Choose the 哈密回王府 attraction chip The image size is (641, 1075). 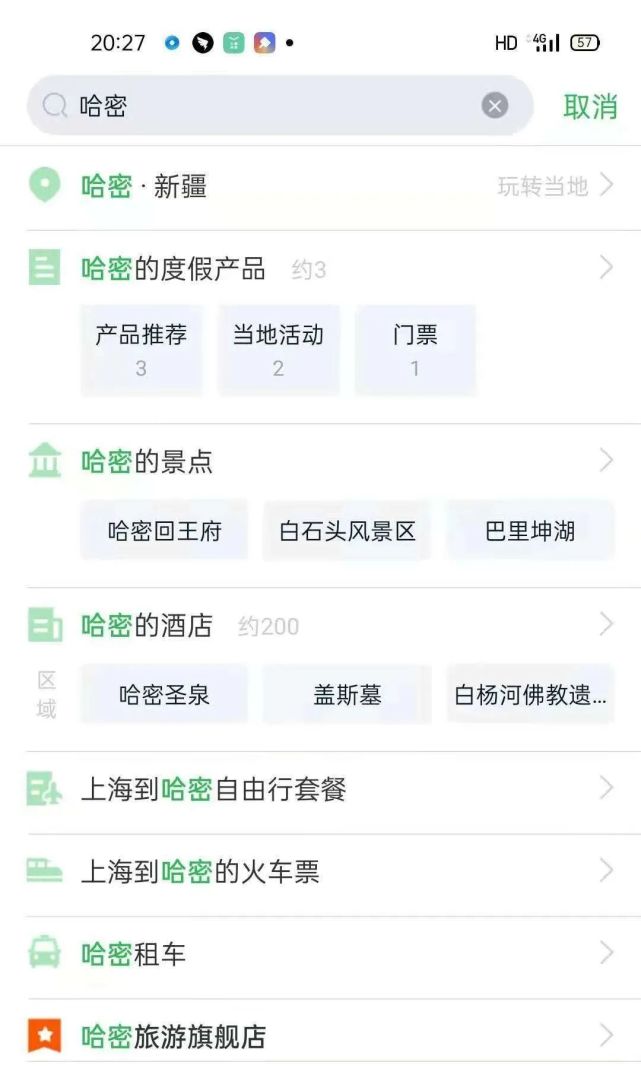pos(164,531)
